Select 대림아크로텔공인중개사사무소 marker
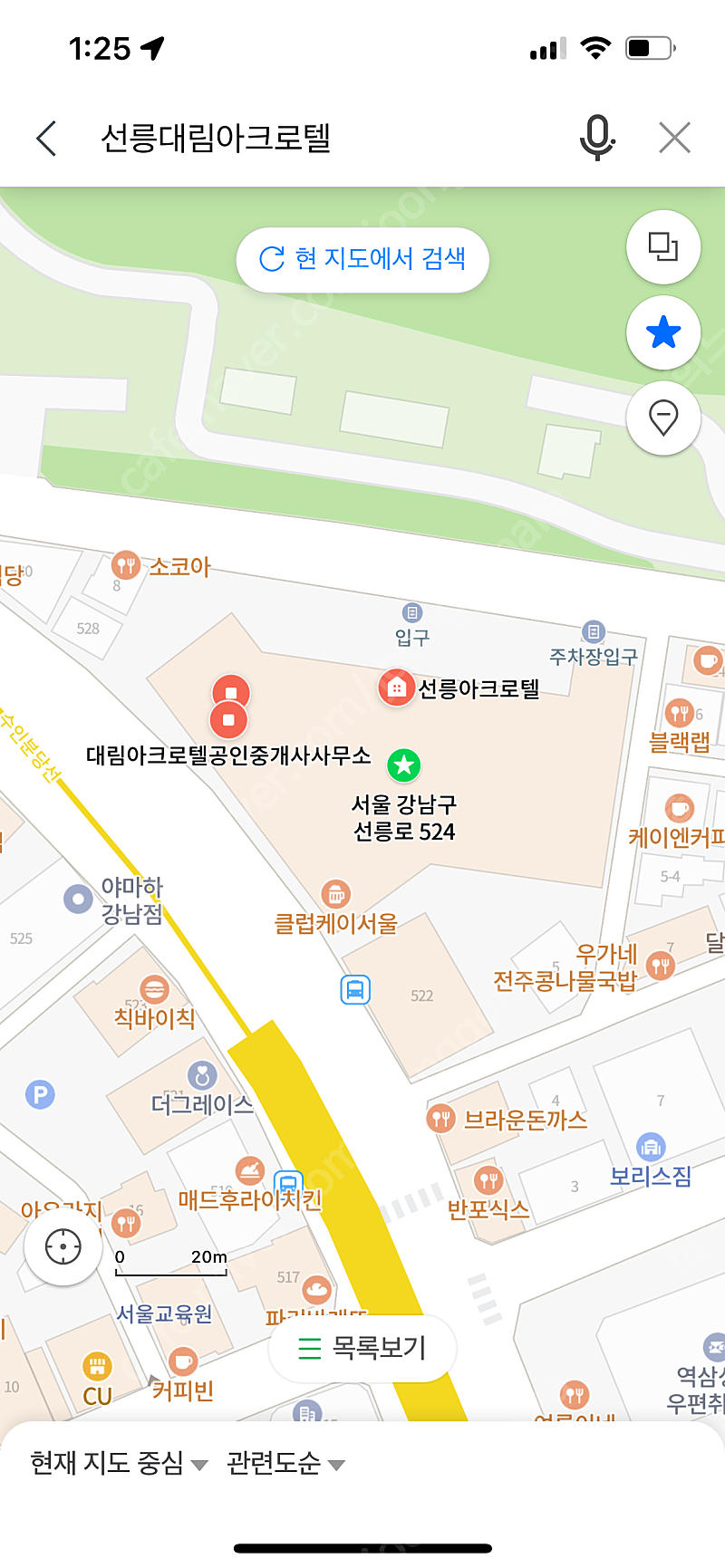 click(x=228, y=720)
